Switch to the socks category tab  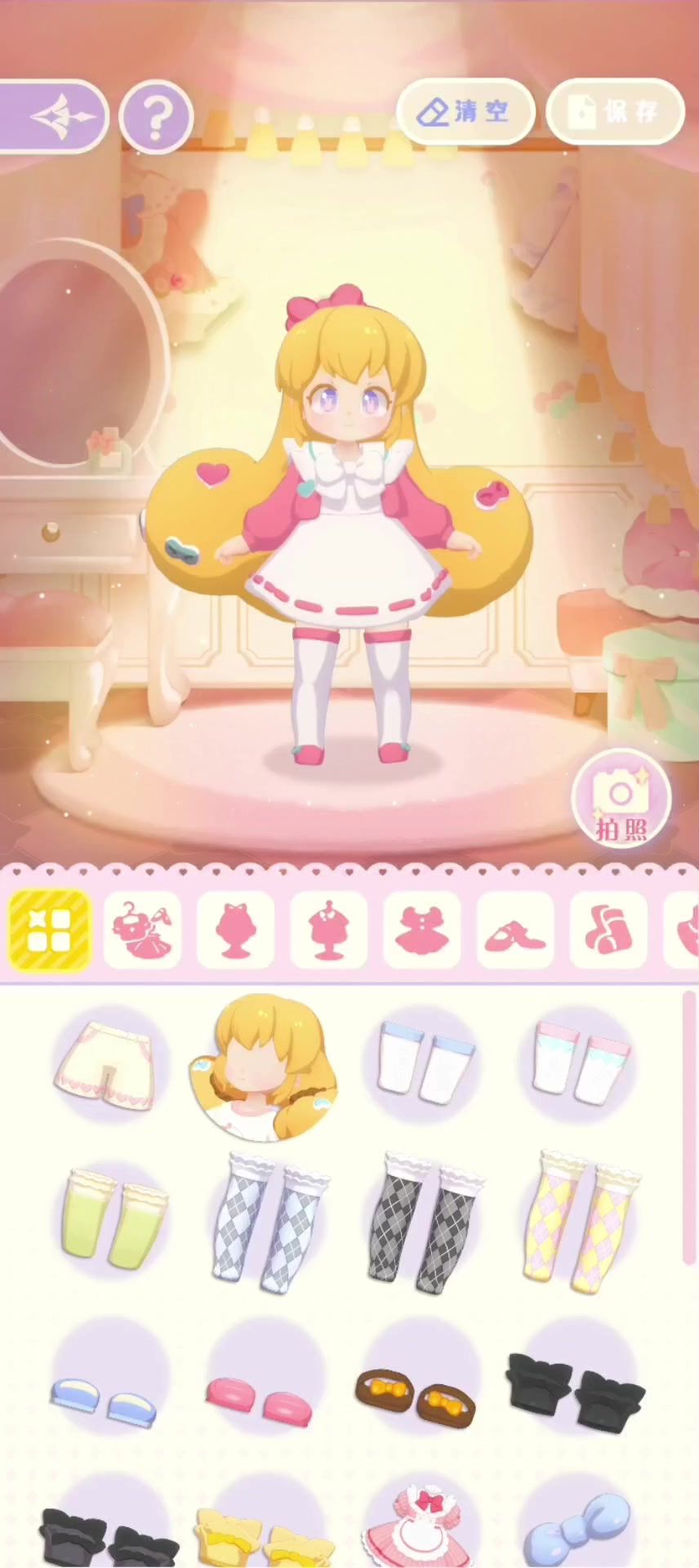click(x=608, y=930)
